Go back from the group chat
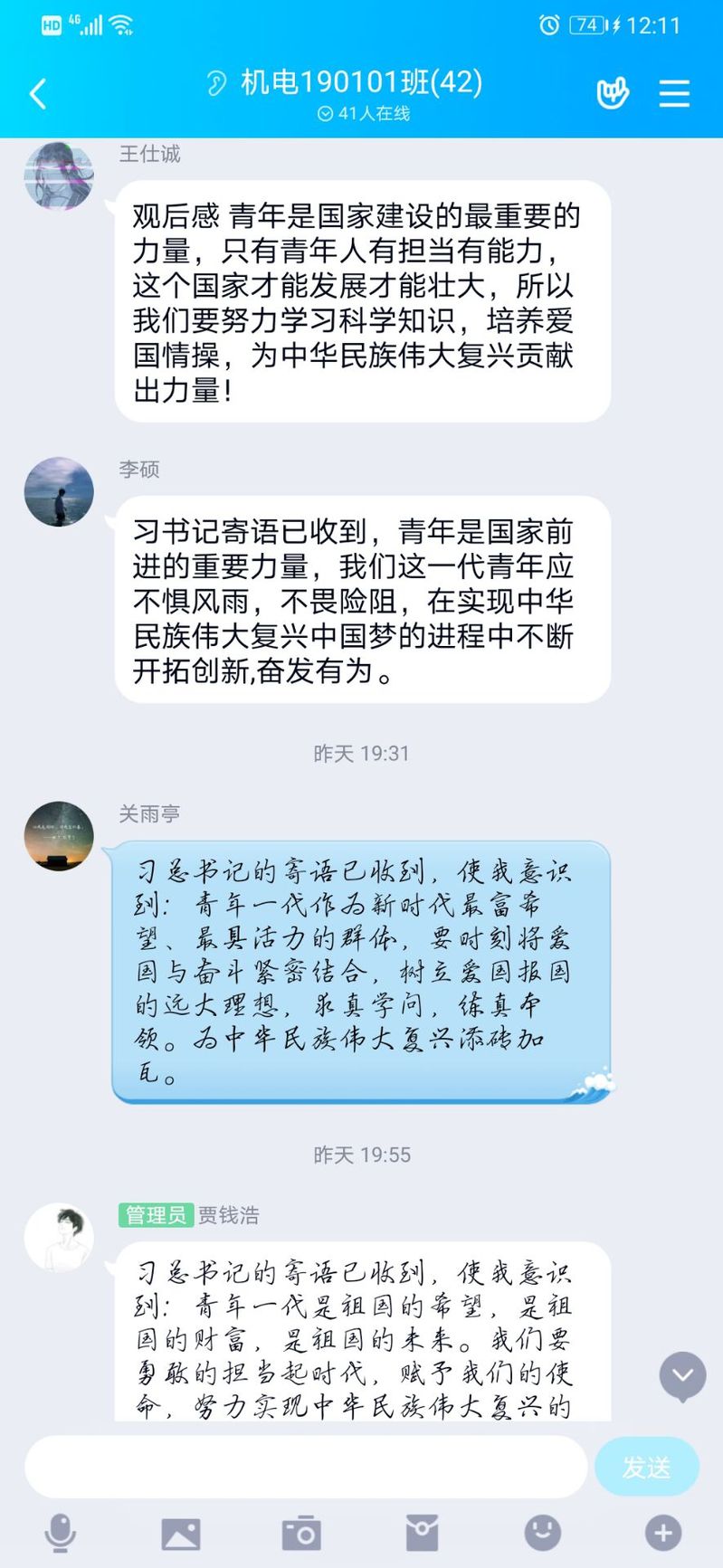723x1568 pixels. (x=38, y=93)
